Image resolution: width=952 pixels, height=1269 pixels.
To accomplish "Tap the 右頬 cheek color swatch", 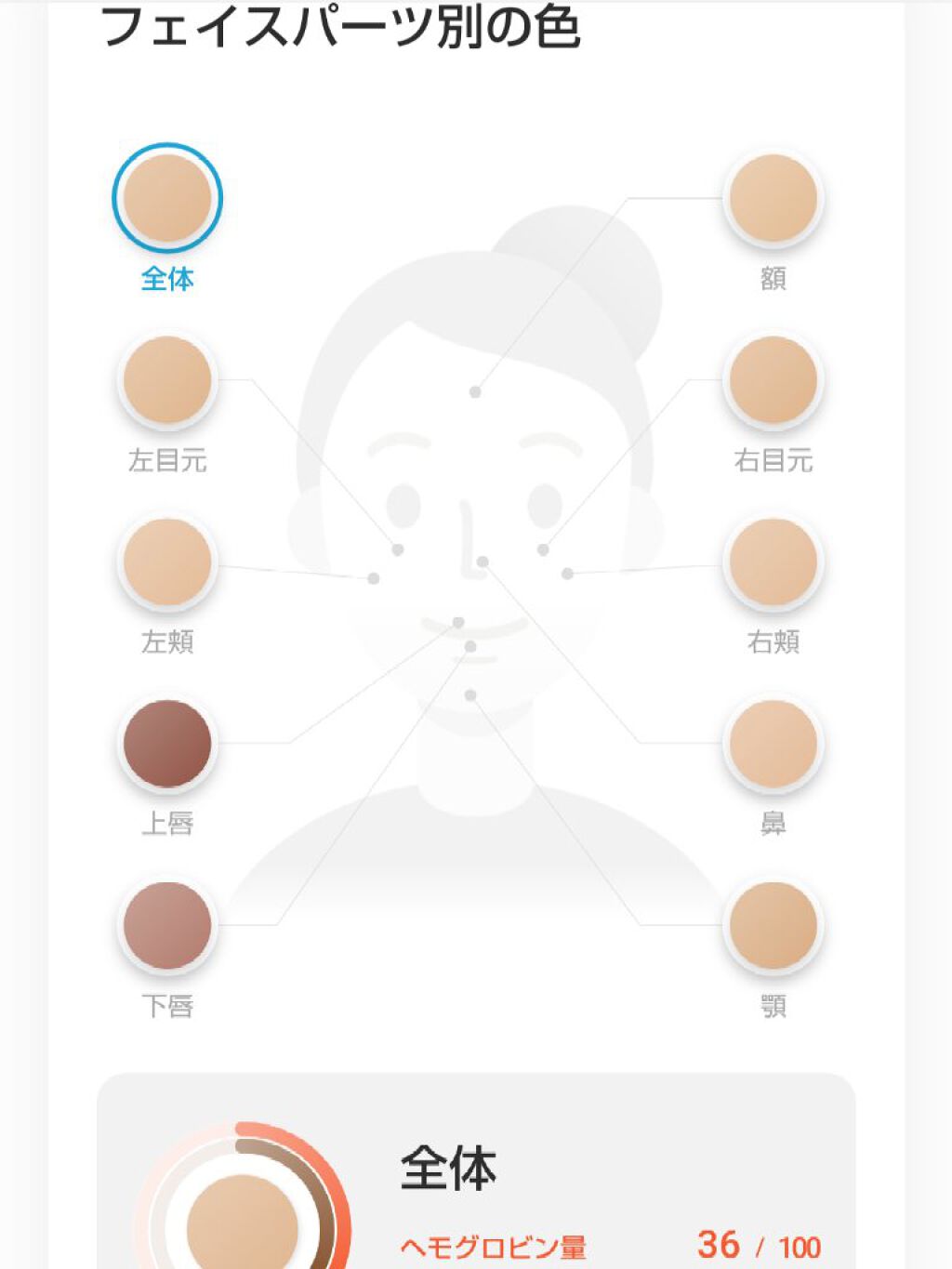I will pyautogui.click(x=773, y=562).
